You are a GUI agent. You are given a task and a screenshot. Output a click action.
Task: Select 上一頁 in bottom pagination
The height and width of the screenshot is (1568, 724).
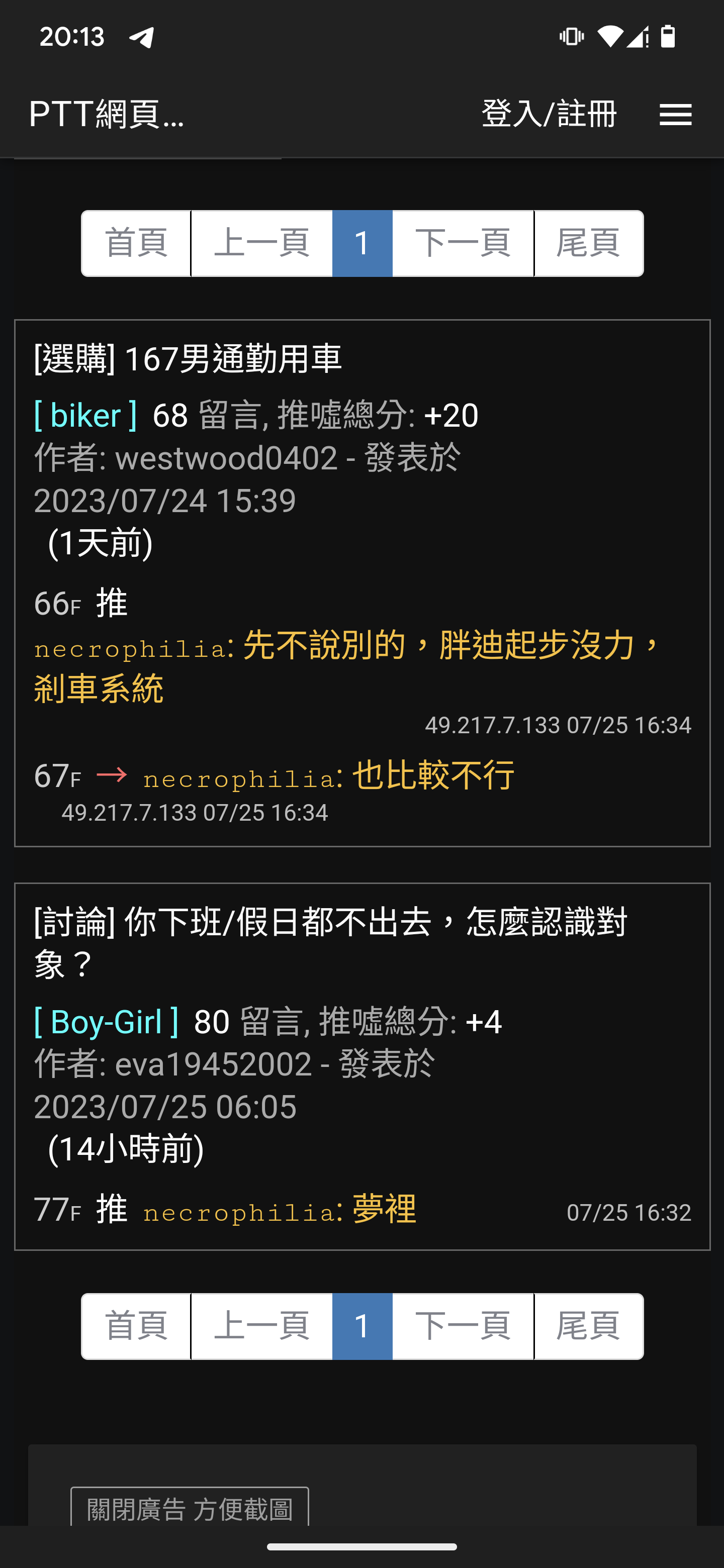pos(262,1326)
